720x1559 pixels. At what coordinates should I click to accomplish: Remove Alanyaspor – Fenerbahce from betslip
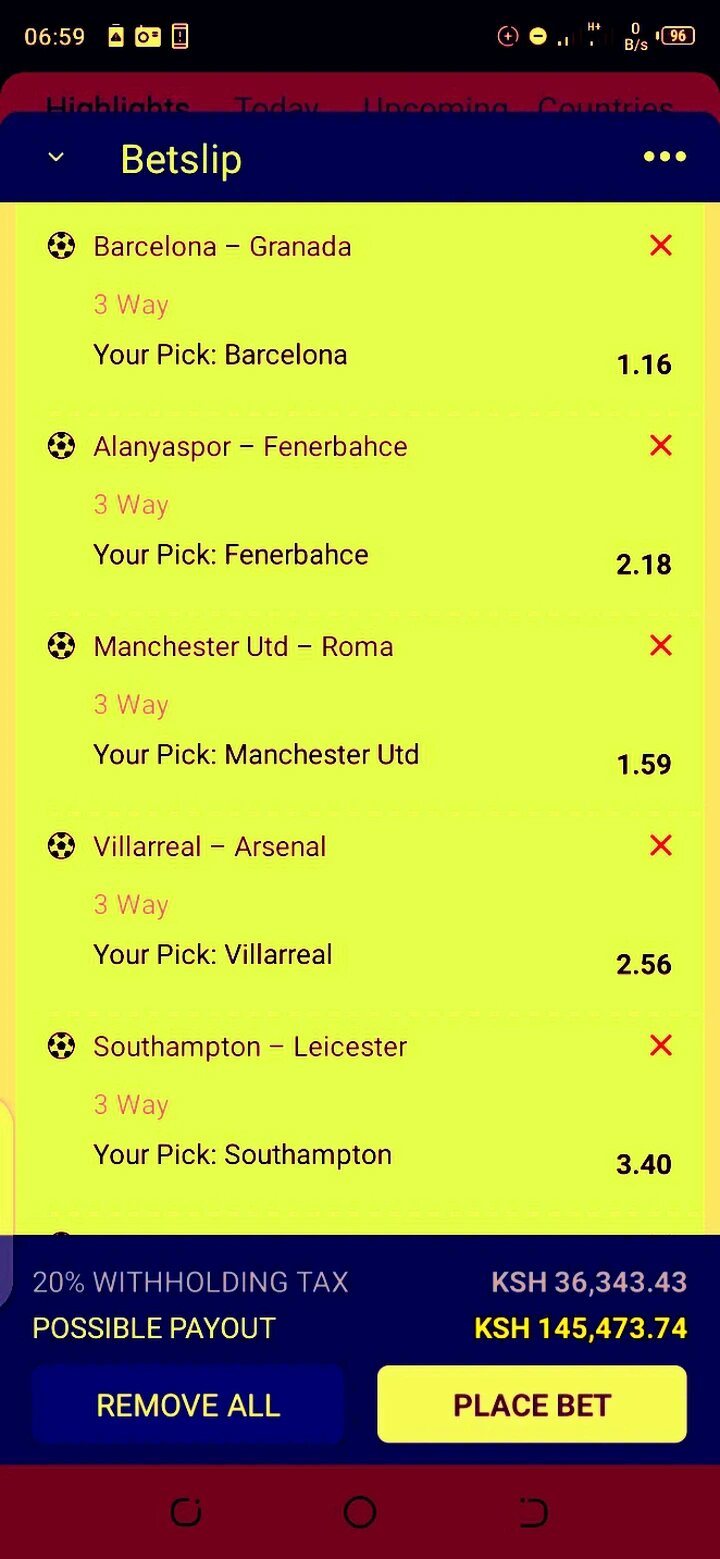[x=660, y=446]
